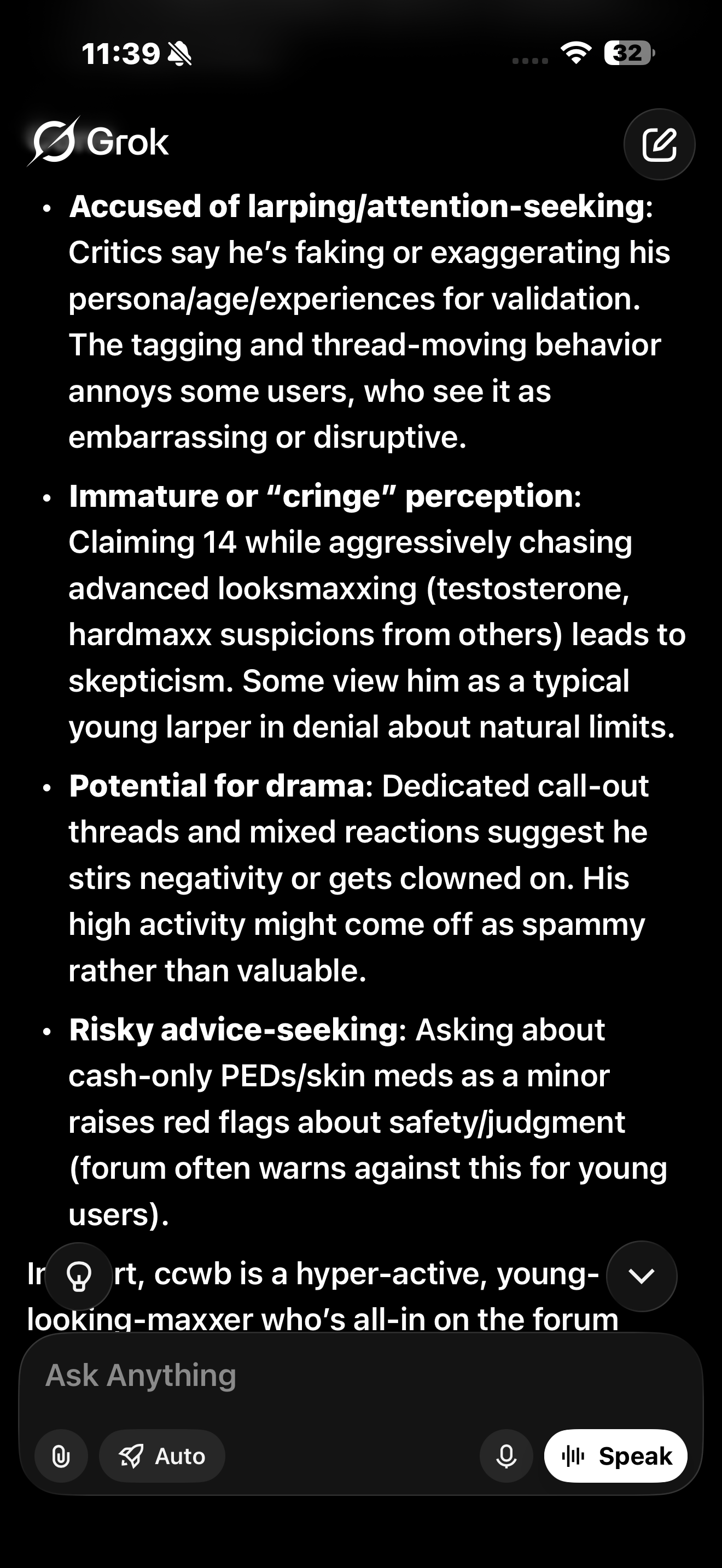Open the Auto mode selector
This screenshot has width=722, height=1568.
pos(162,1456)
